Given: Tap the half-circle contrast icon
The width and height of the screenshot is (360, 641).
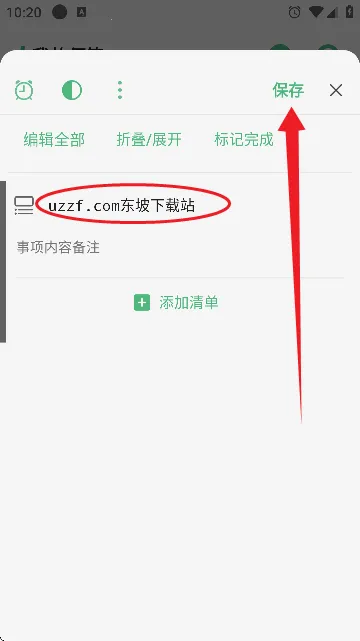Looking at the screenshot, I should pos(72,90).
